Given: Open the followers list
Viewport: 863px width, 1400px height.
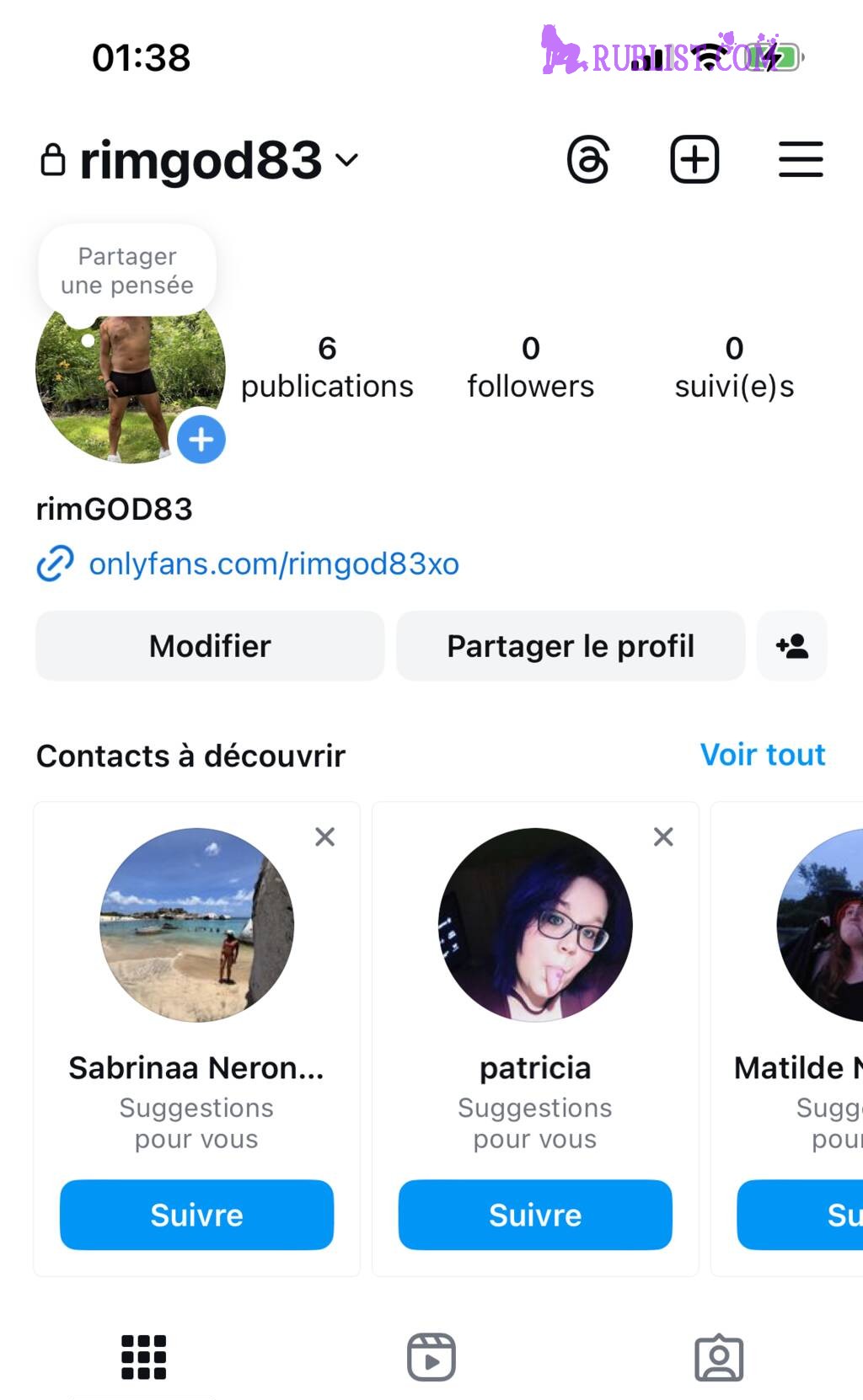Looking at the screenshot, I should (530, 366).
